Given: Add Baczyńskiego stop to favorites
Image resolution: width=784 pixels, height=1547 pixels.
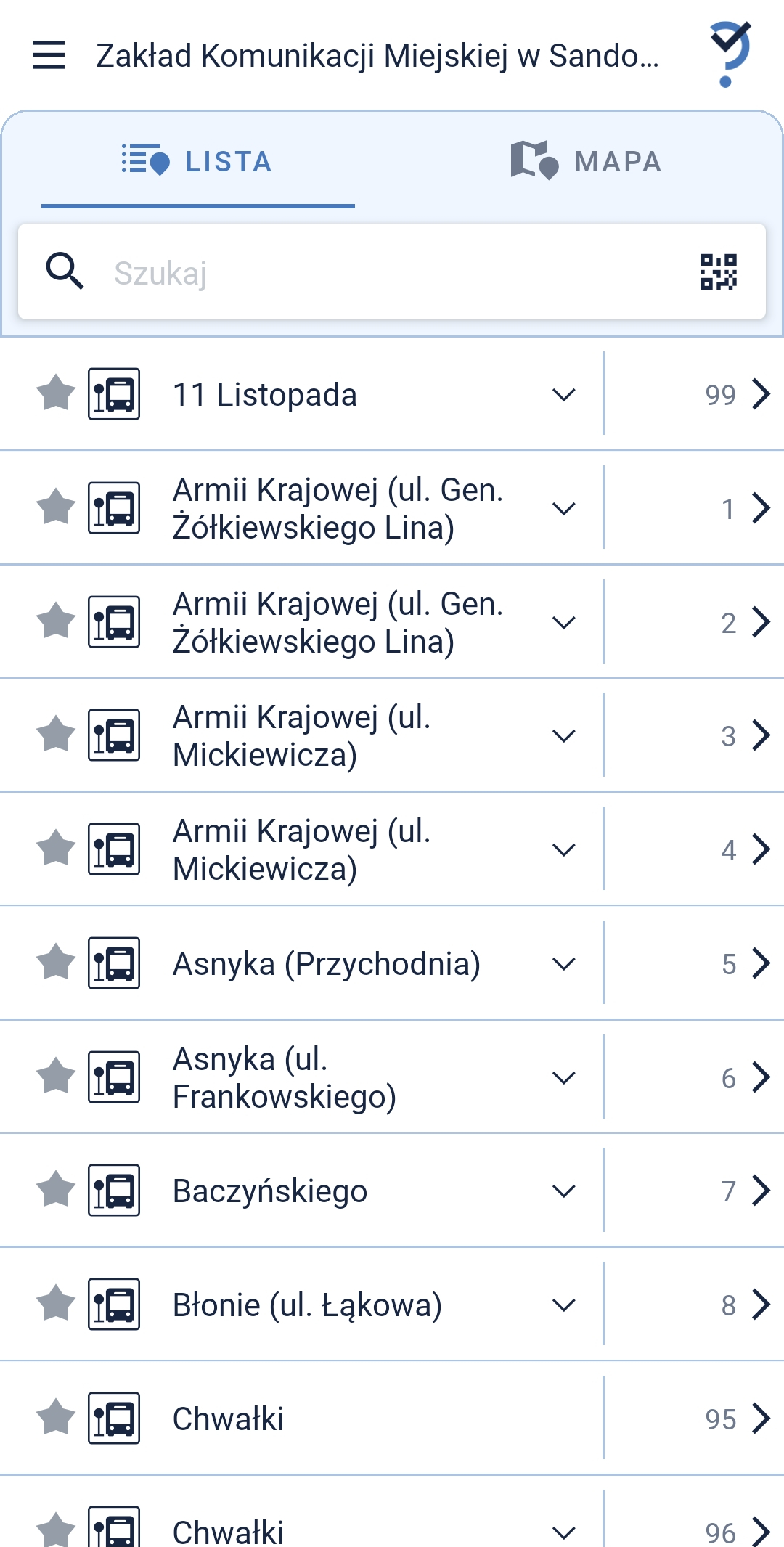Looking at the screenshot, I should point(56,1191).
